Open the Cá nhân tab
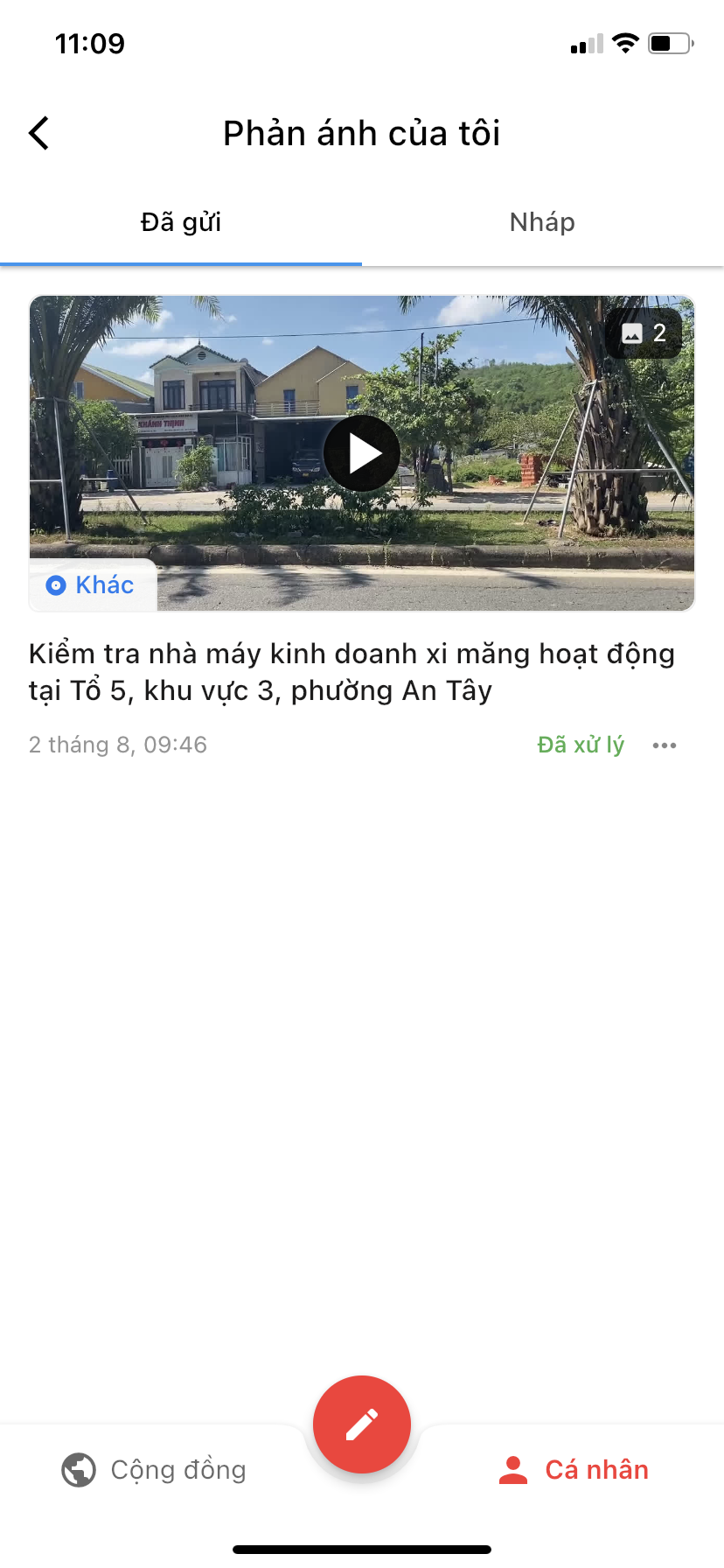Image resolution: width=724 pixels, height=1568 pixels. click(x=574, y=1470)
